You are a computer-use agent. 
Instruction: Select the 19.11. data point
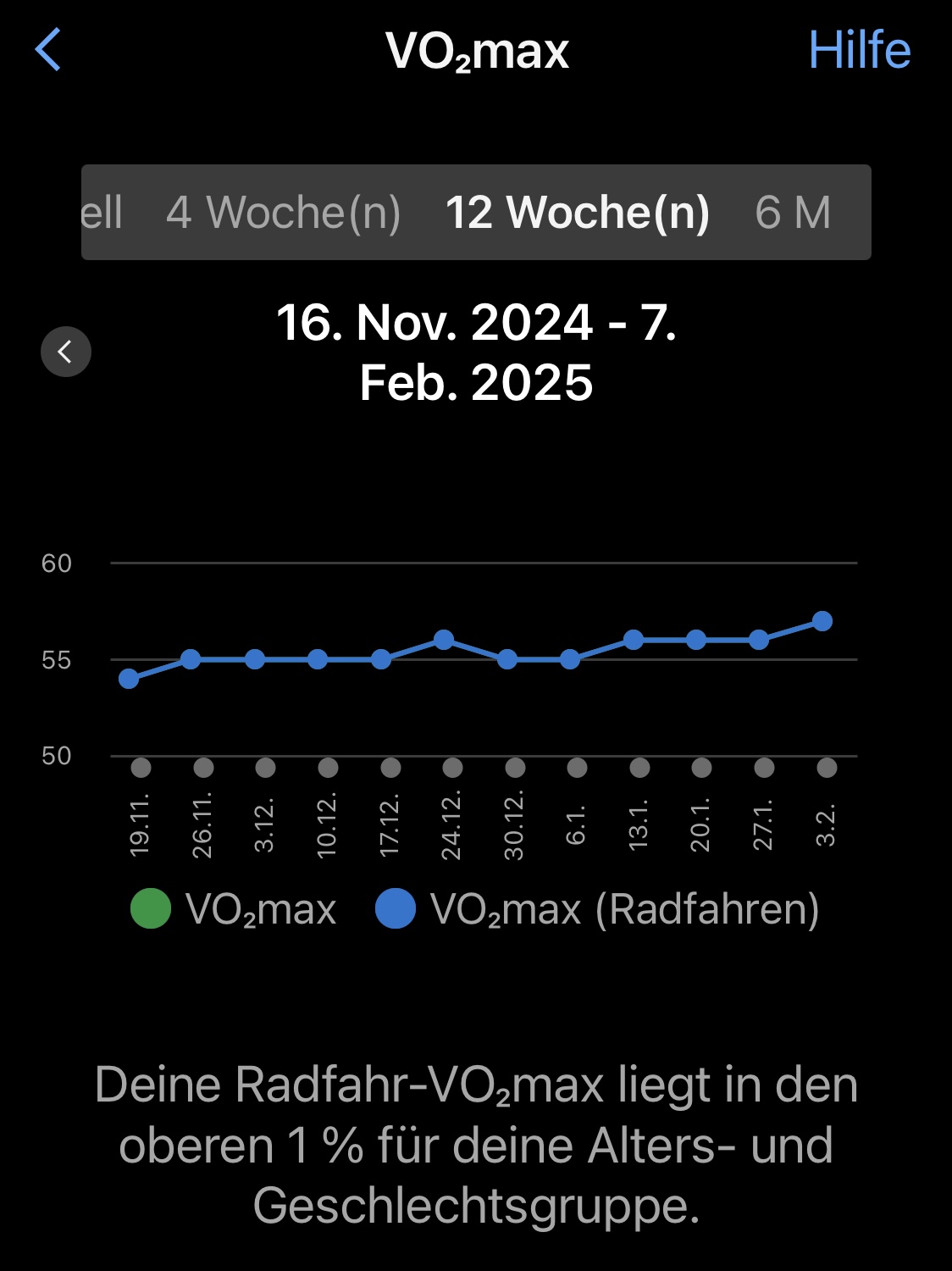coord(129,679)
